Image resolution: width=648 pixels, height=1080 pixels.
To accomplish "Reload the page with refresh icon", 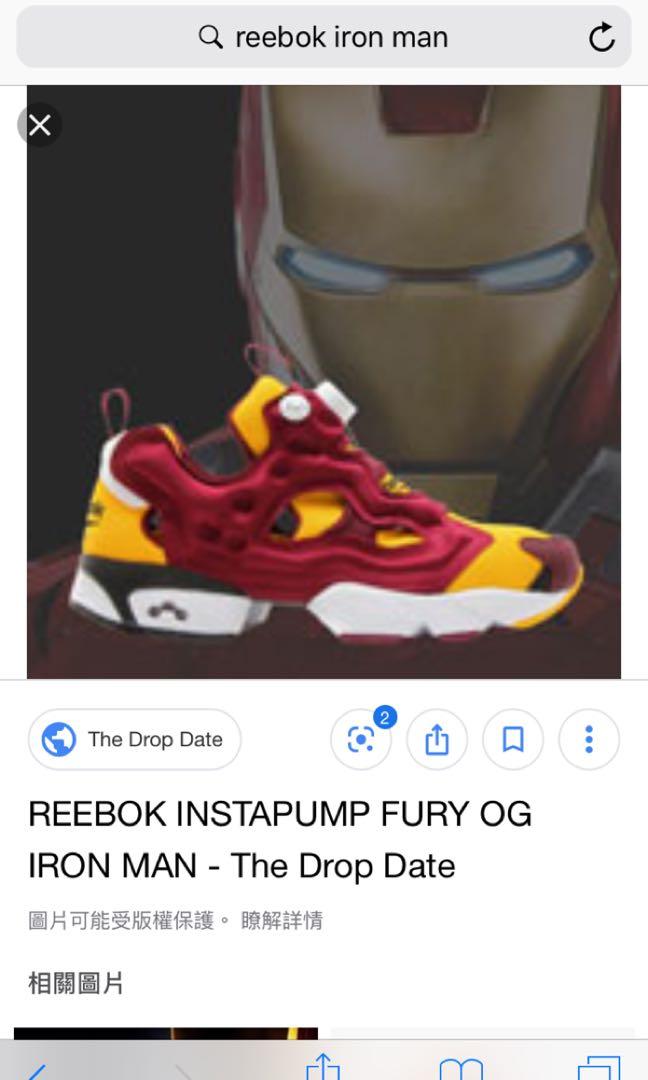I will point(601,39).
